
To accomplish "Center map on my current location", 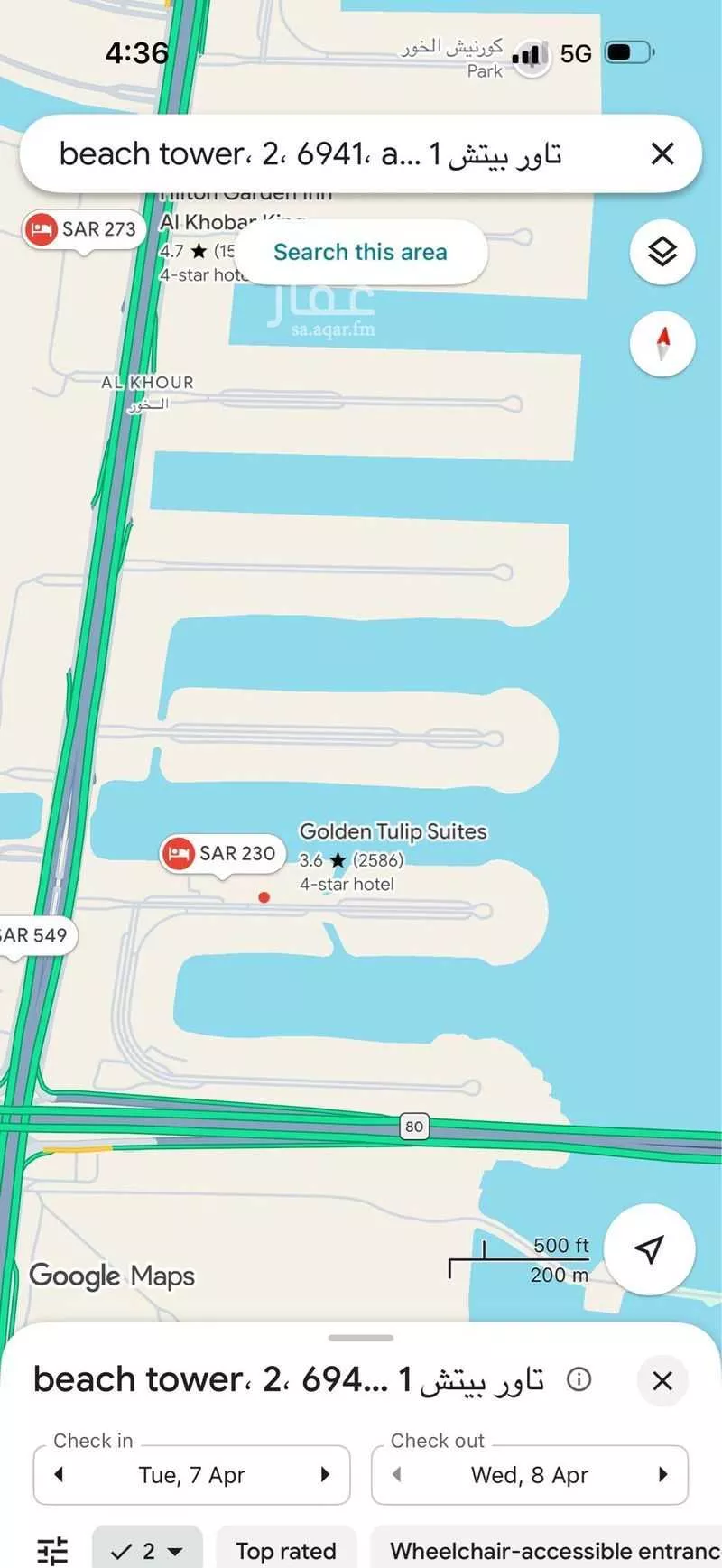I will pos(649,1248).
